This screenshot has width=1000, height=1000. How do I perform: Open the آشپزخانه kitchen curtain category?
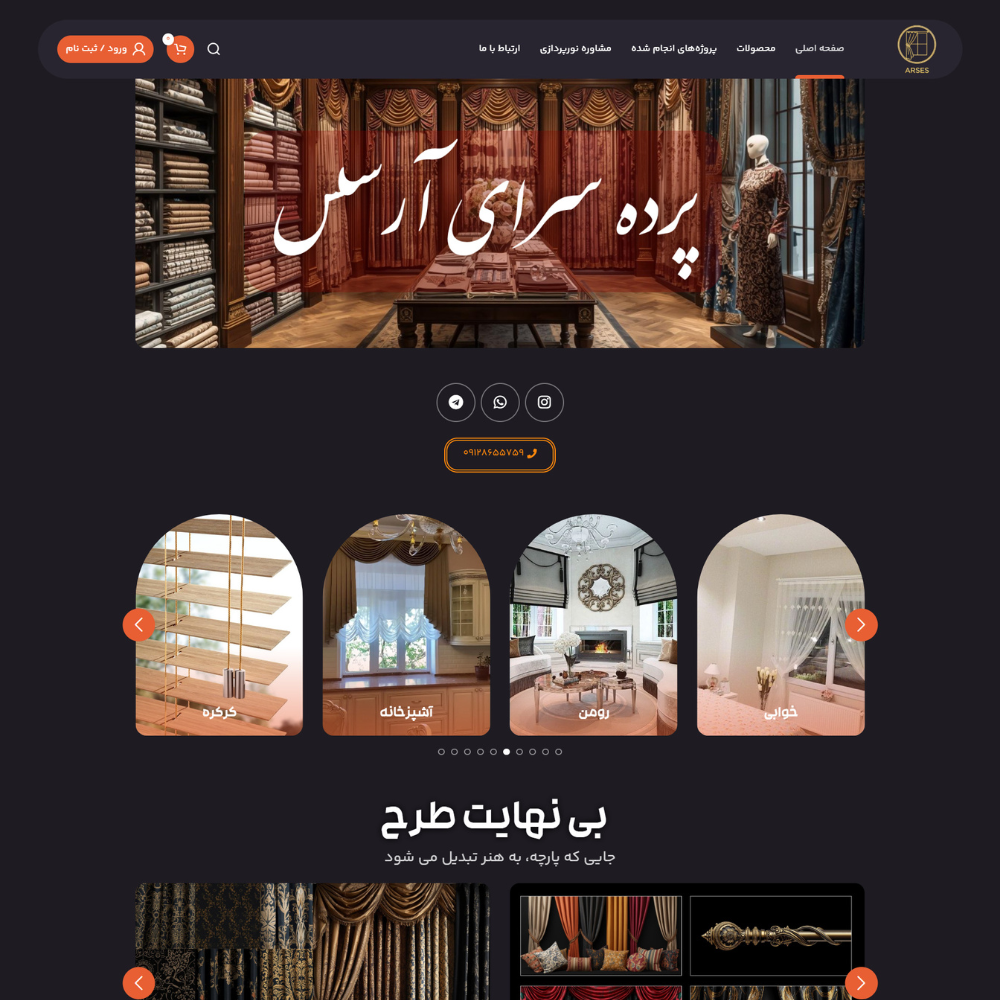(406, 625)
